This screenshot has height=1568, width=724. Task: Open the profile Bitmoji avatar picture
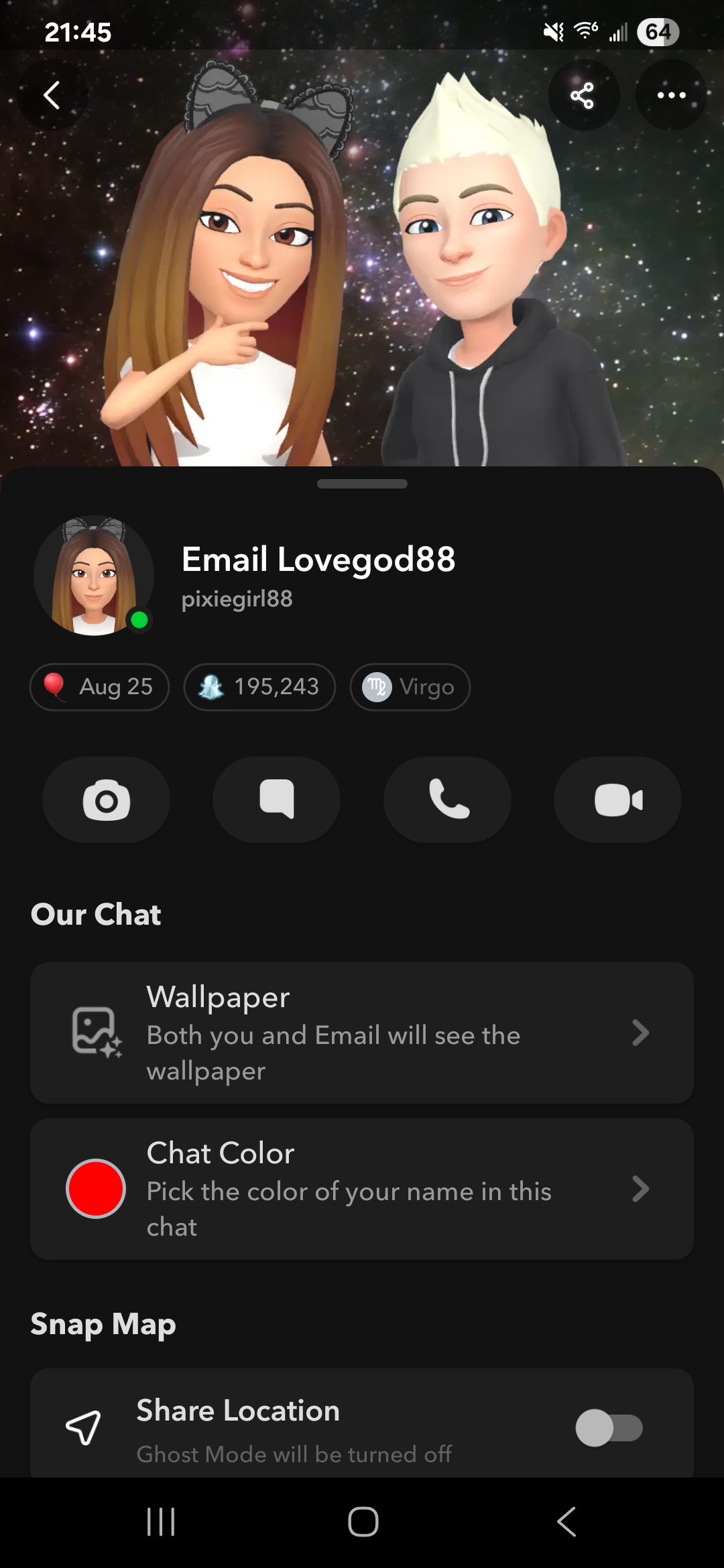[x=94, y=576]
